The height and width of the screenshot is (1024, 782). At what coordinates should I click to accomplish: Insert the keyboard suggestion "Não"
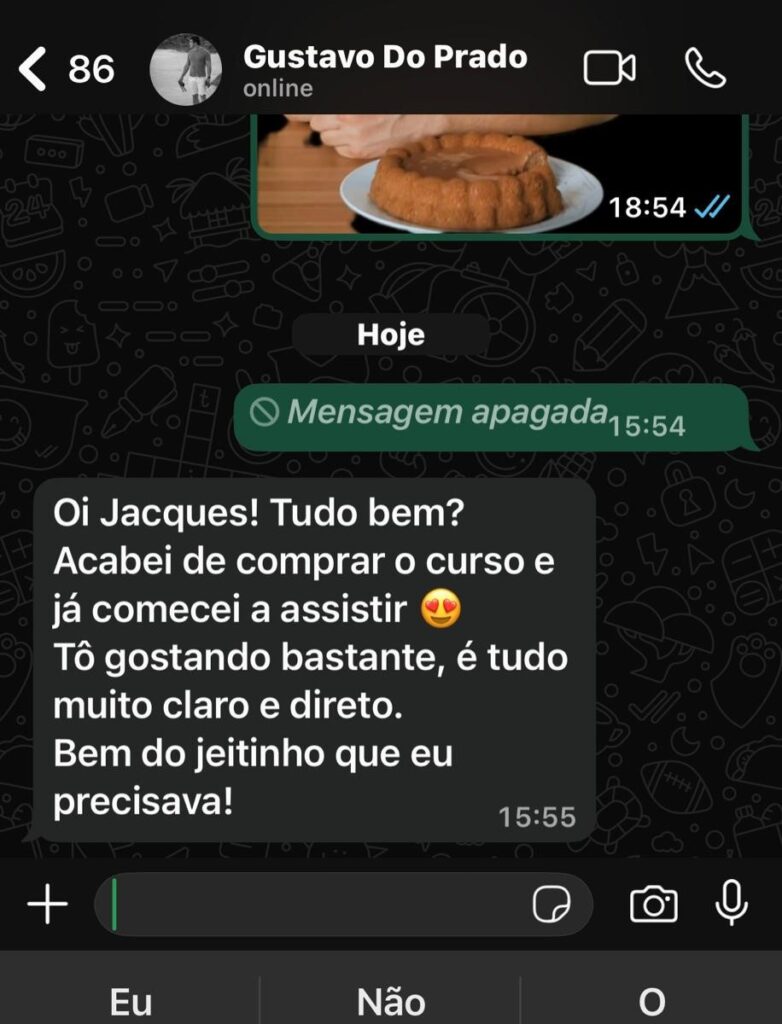pyautogui.click(x=391, y=1001)
